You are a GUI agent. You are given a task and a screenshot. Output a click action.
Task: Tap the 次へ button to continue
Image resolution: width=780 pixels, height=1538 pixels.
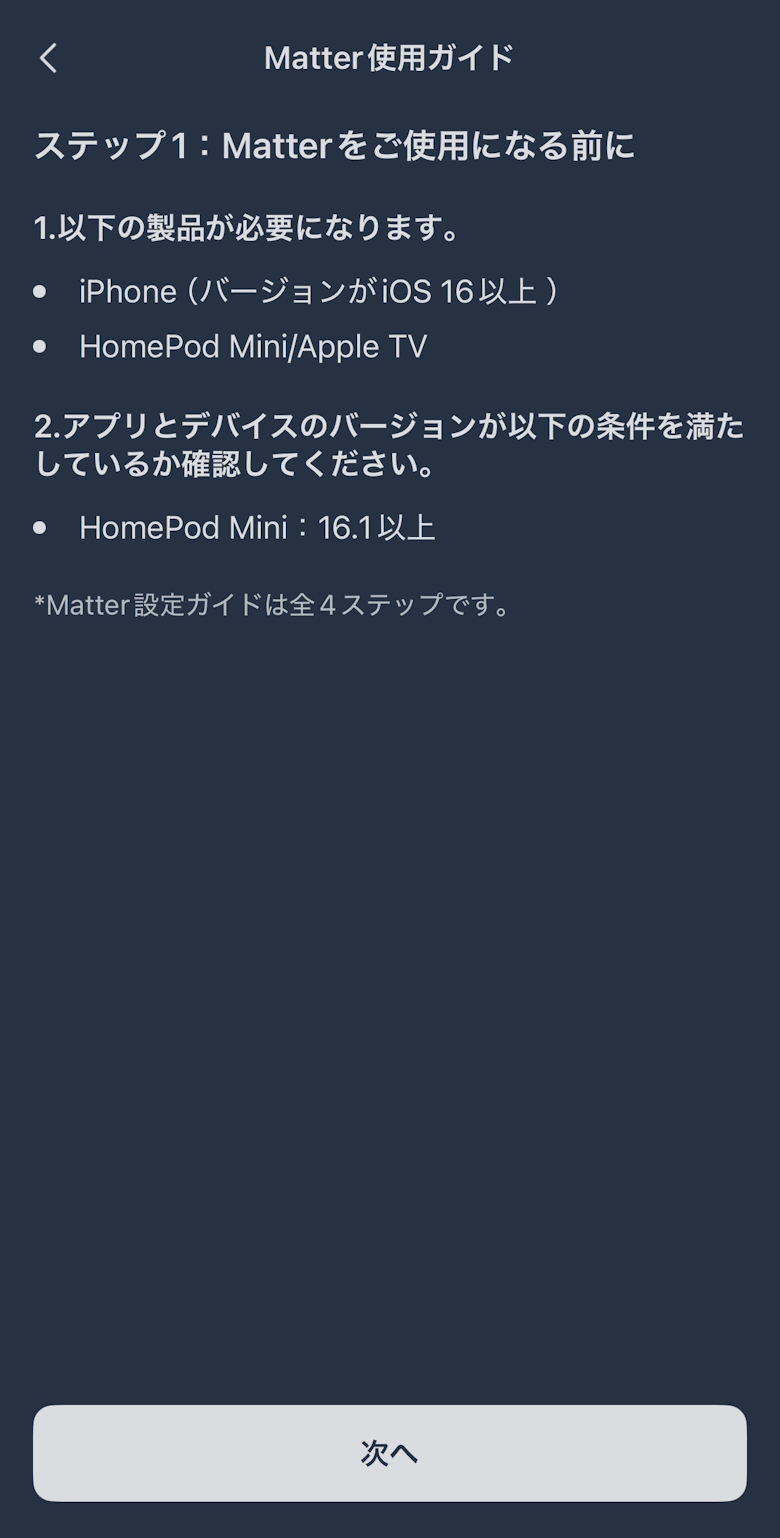(390, 1453)
